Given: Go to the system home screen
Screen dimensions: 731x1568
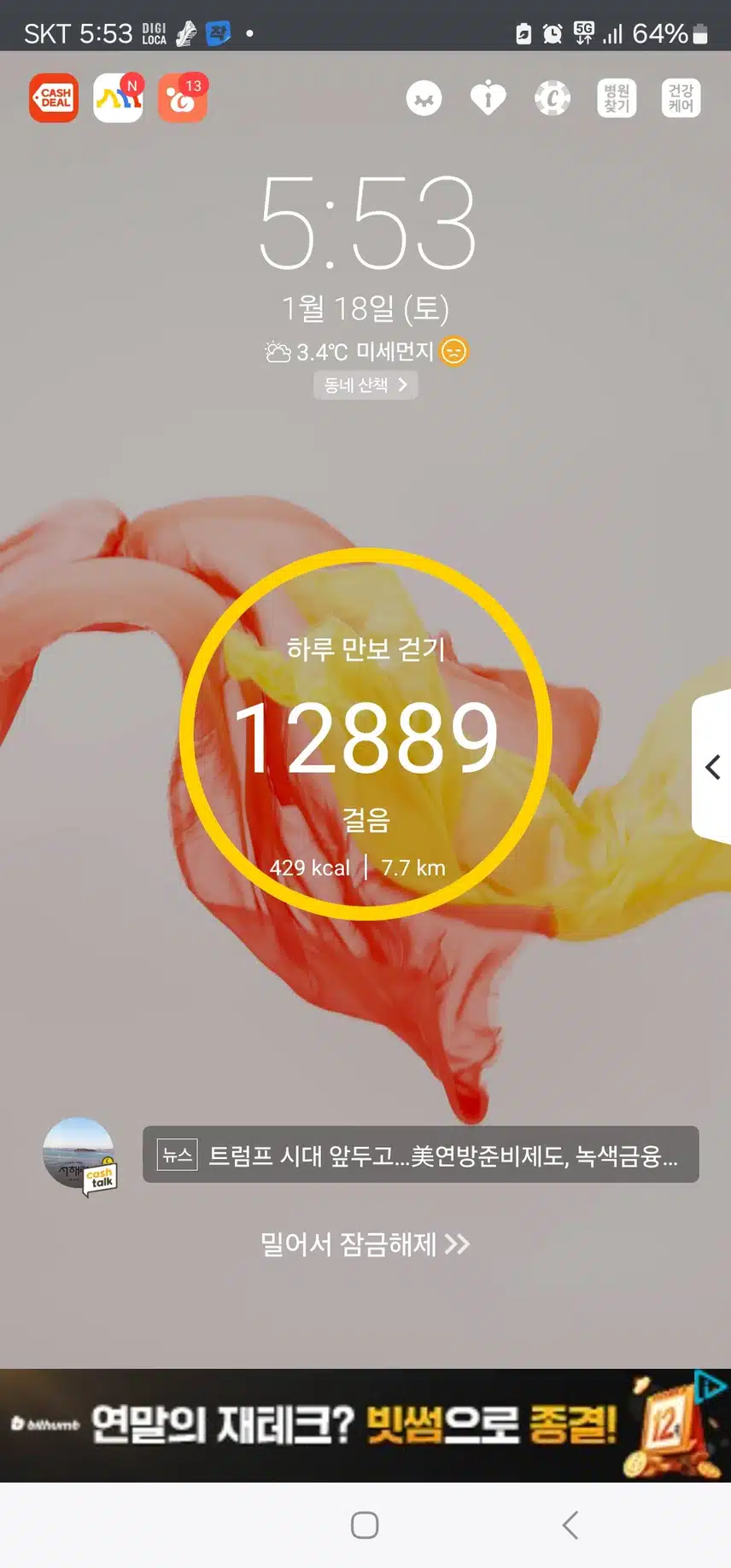Looking at the screenshot, I should pos(365,1524).
